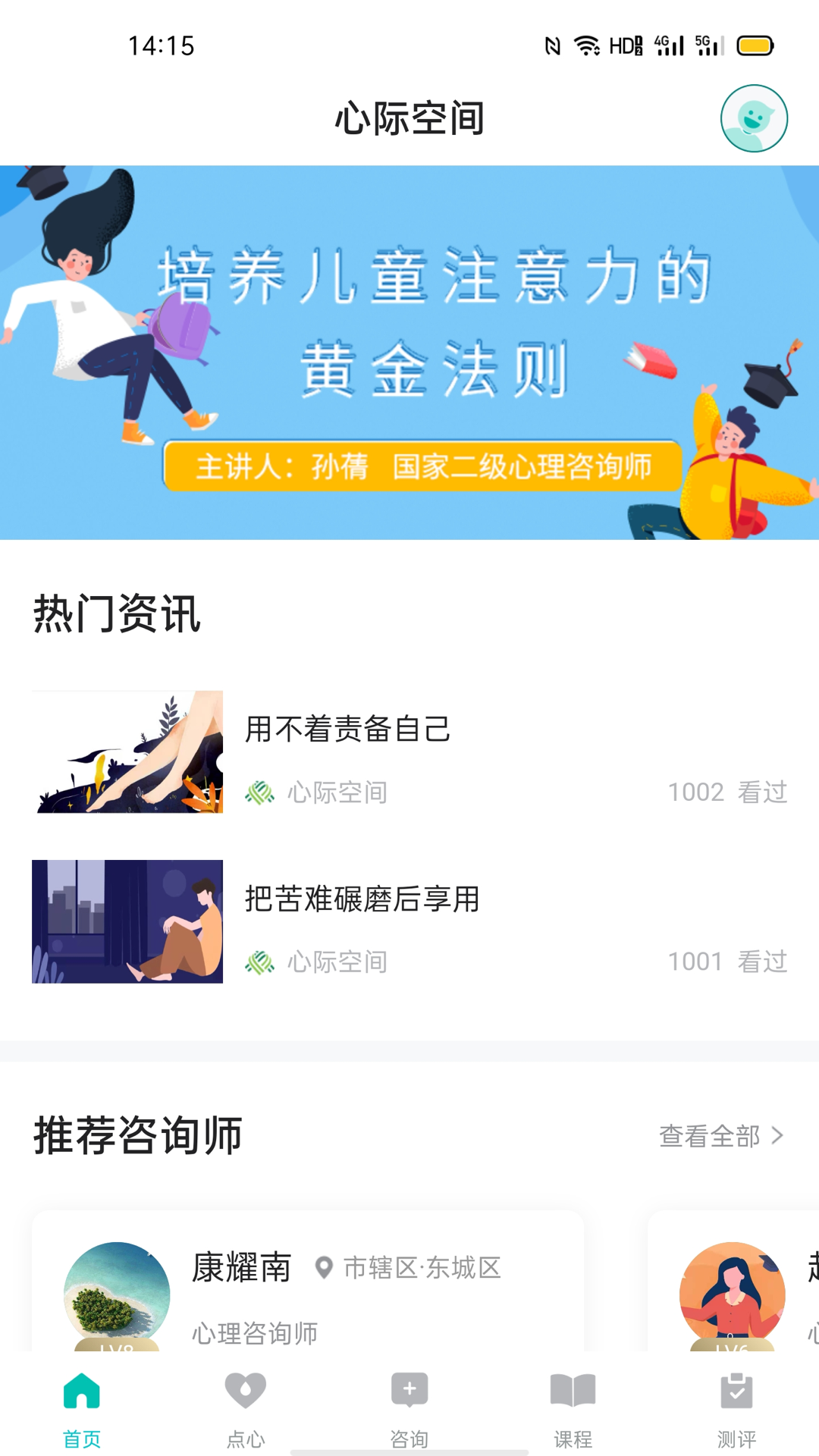The height and width of the screenshot is (1456, 819).
Task: Tap counselor name 康耀南
Action: click(243, 1267)
